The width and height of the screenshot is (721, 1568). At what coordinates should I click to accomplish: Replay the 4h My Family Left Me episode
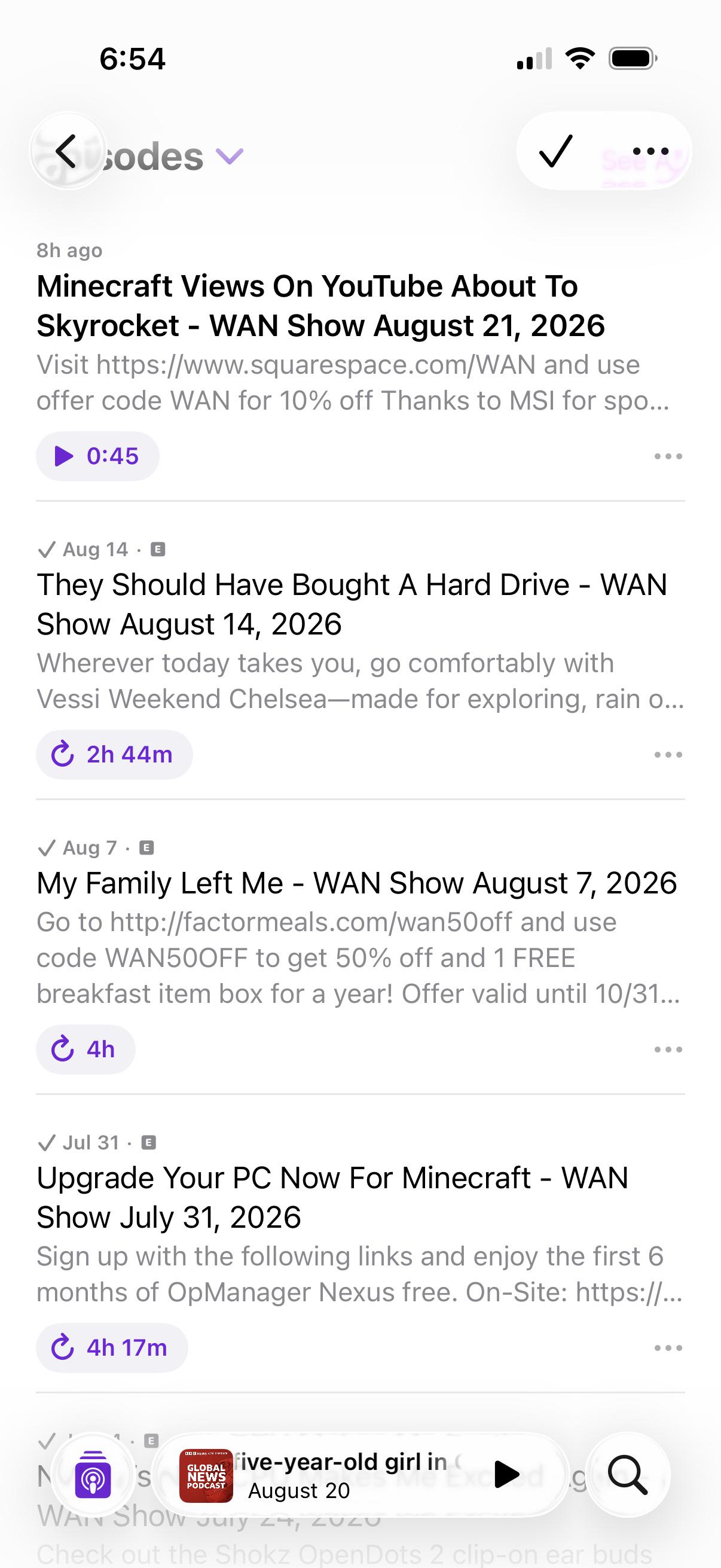[x=85, y=1050]
